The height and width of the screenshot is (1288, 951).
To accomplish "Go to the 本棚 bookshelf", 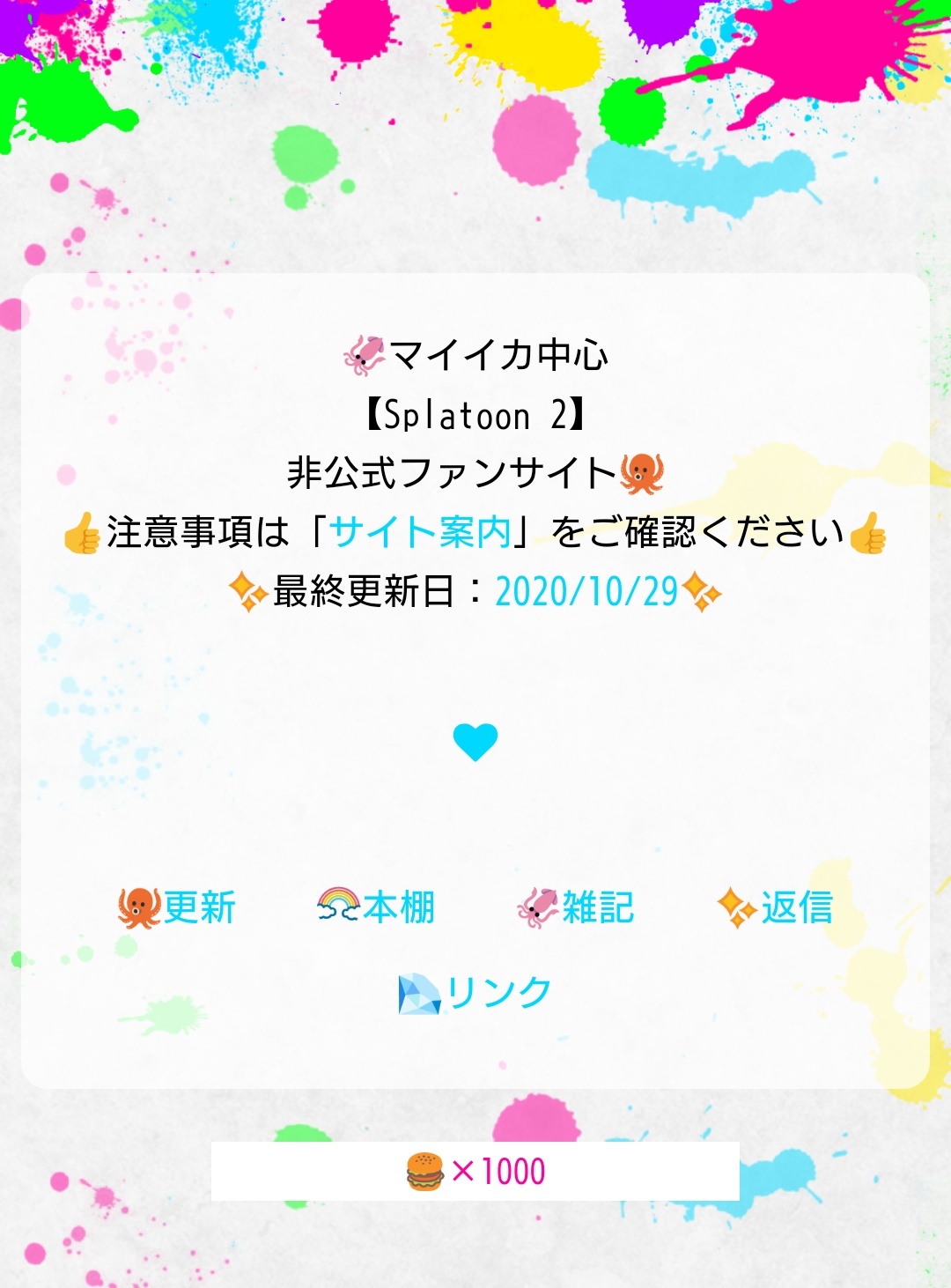I will tap(377, 907).
